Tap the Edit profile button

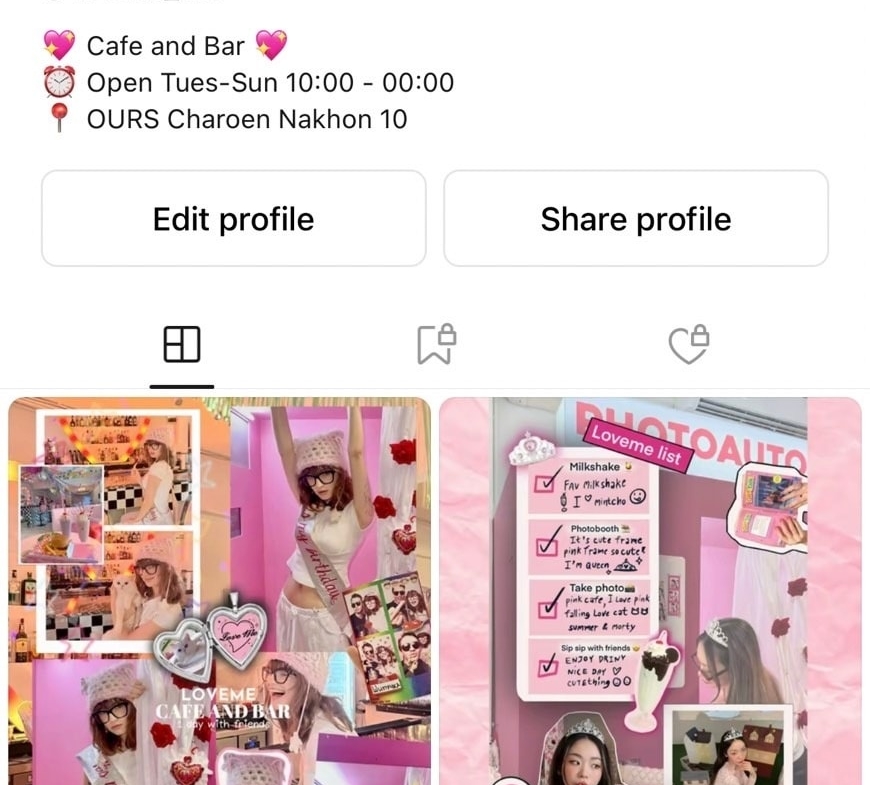coord(233,219)
